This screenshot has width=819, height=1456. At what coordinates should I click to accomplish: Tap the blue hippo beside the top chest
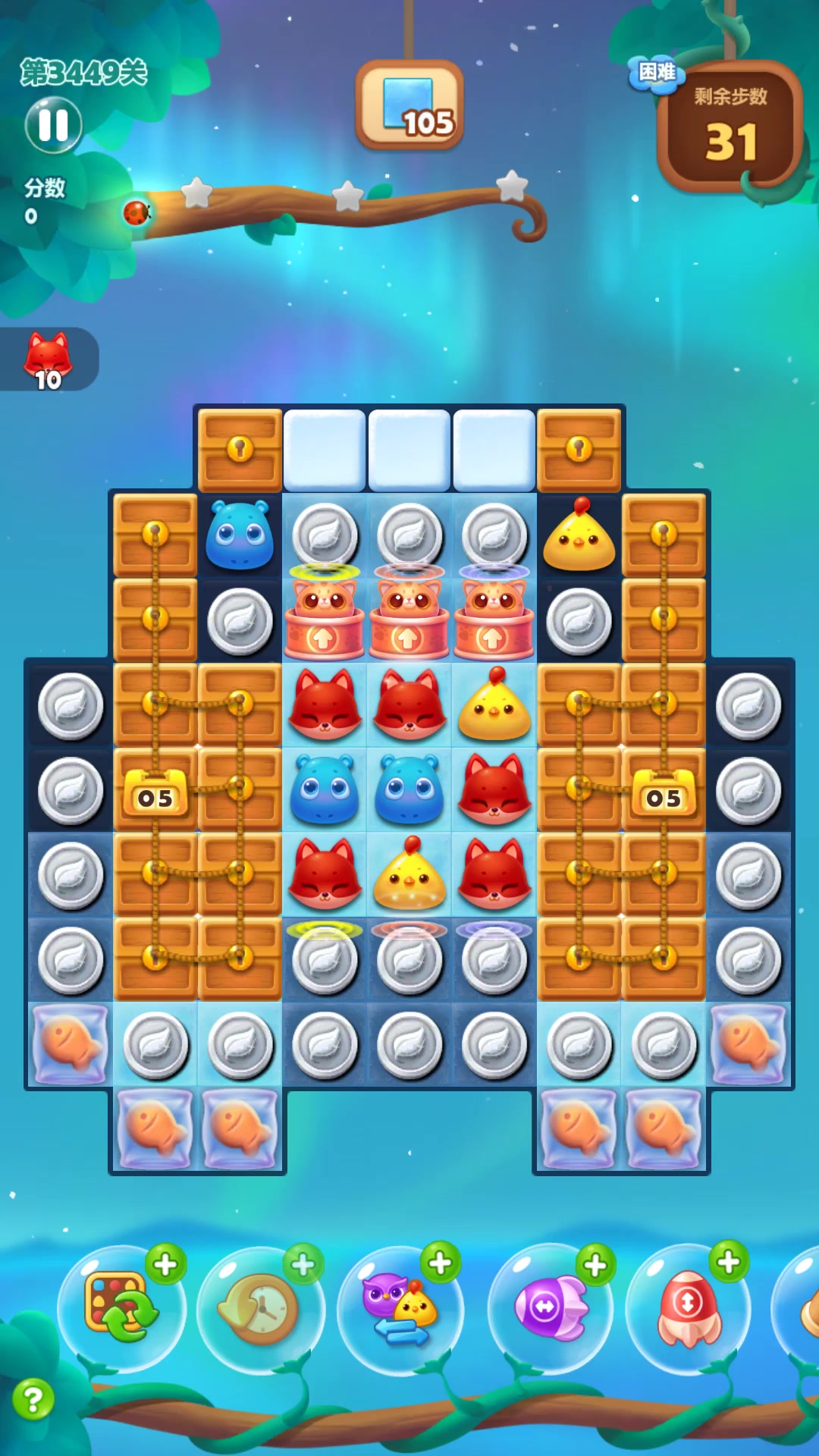point(240,535)
